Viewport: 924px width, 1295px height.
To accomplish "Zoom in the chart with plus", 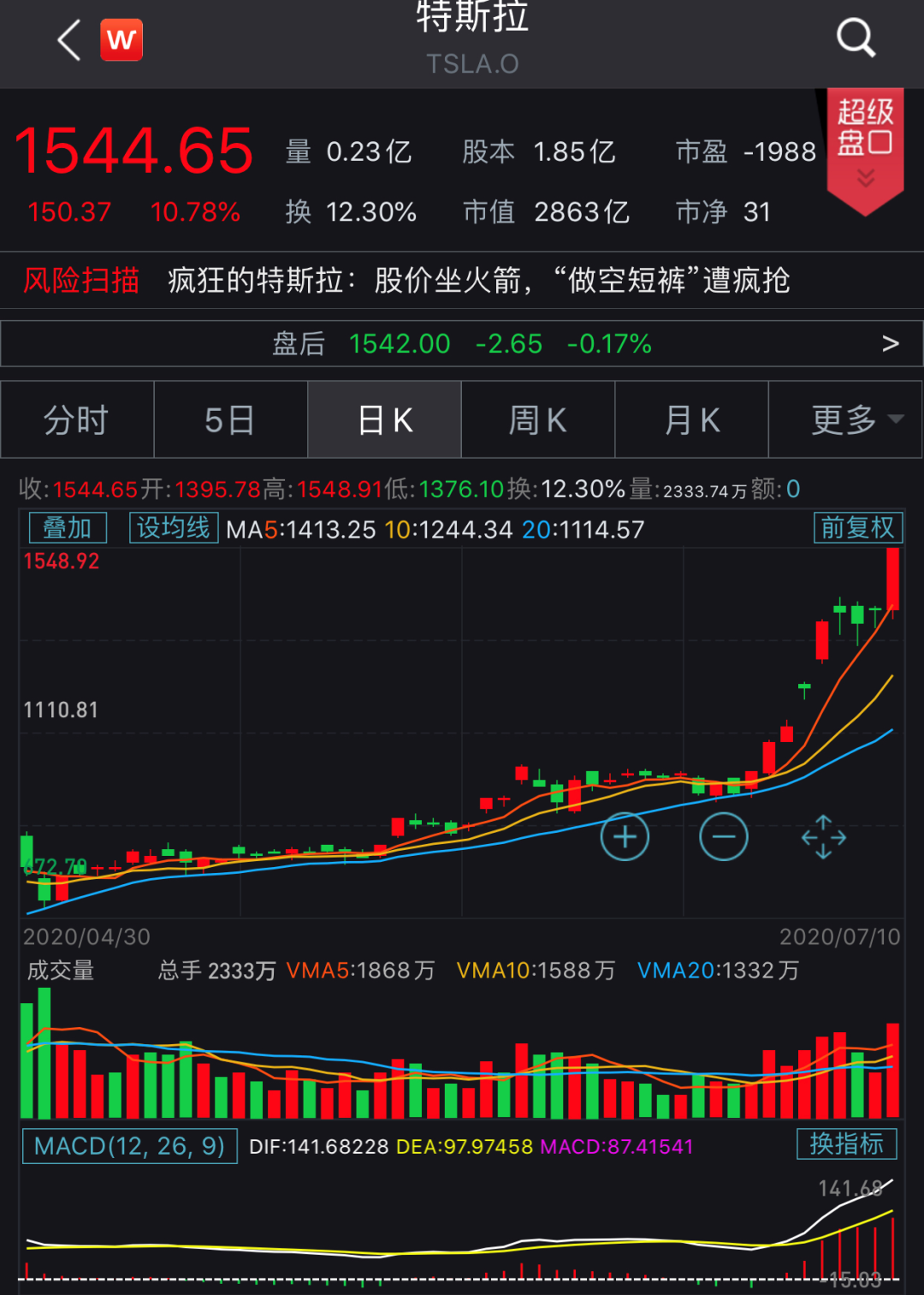I will 625,836.
